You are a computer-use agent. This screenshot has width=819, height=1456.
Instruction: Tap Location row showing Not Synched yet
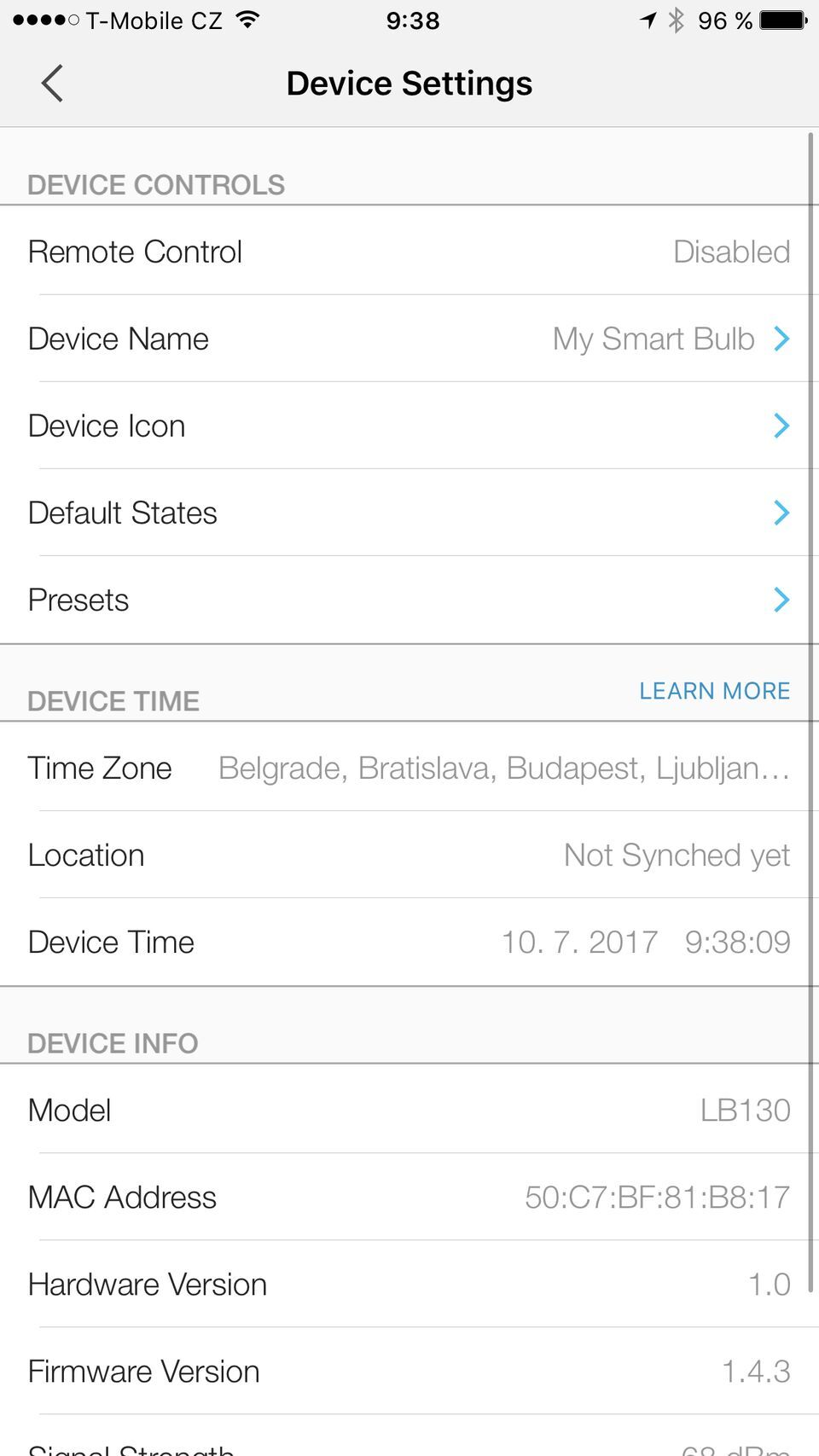click(409, 855)
